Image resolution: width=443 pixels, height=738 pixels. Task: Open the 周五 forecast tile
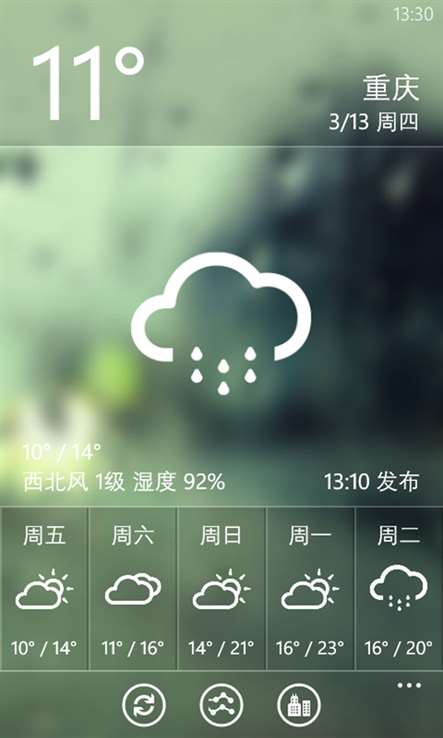[44, 588]
